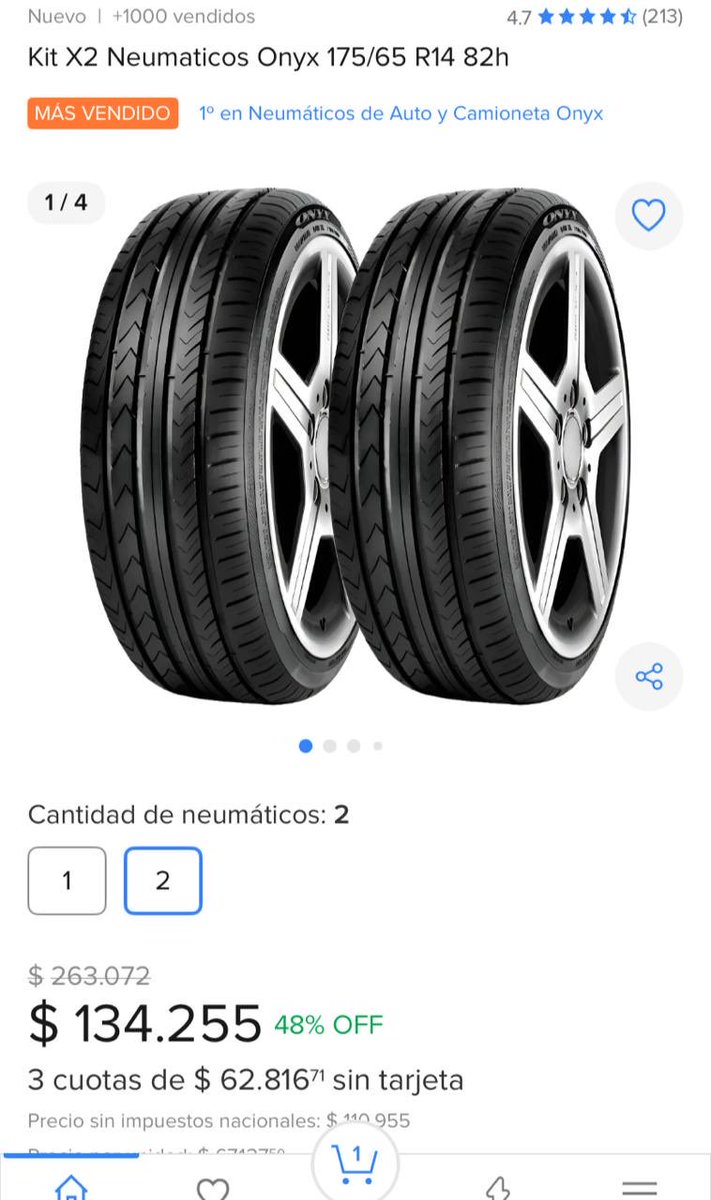Open the favorites tab in bottom bar
The height and width of the screenshot is (1200, 711).
pos(212,1187)
